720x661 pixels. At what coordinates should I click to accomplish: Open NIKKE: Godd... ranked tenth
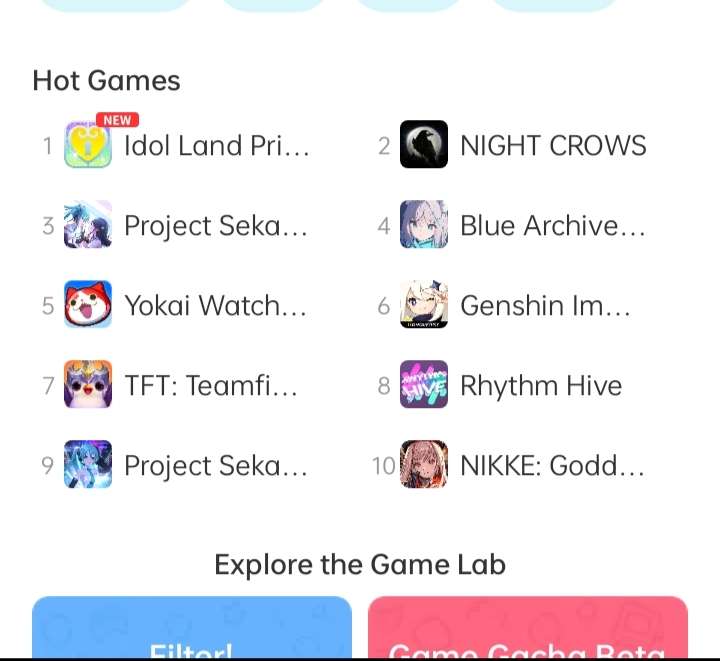(552, 466)
